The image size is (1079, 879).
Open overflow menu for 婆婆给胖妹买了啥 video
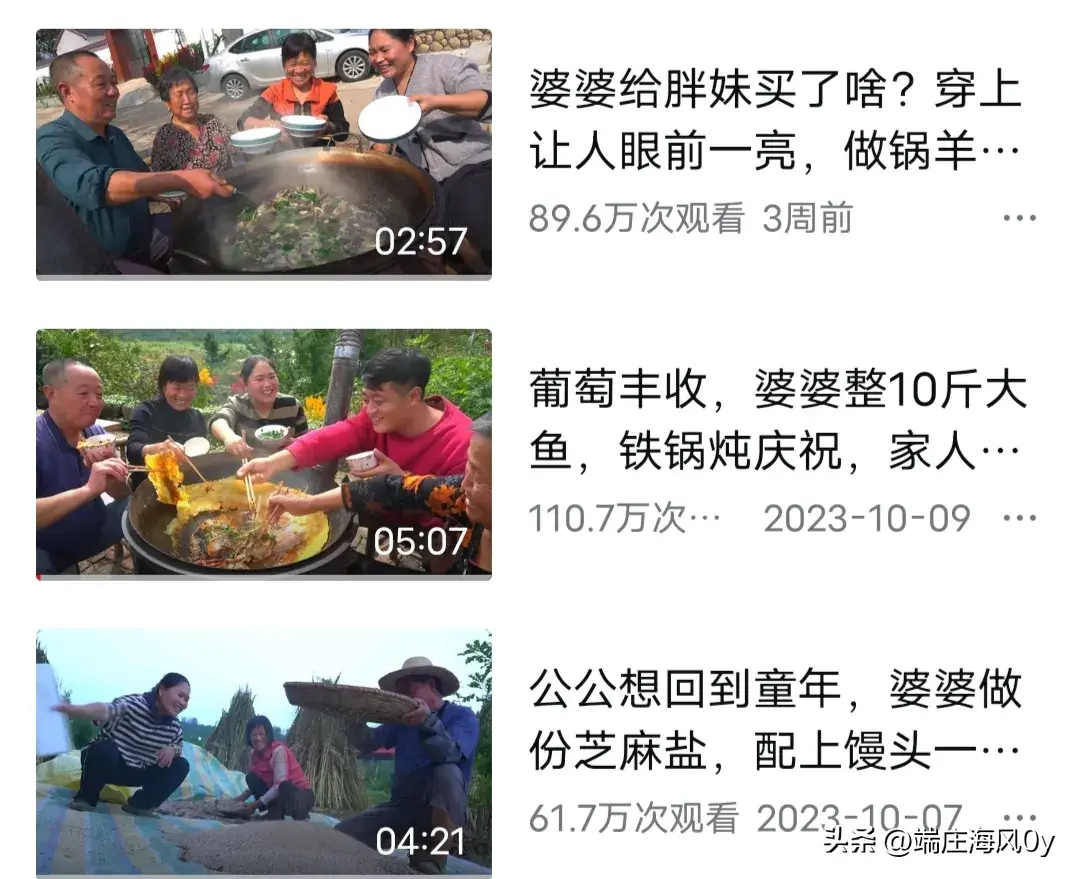1019,218
